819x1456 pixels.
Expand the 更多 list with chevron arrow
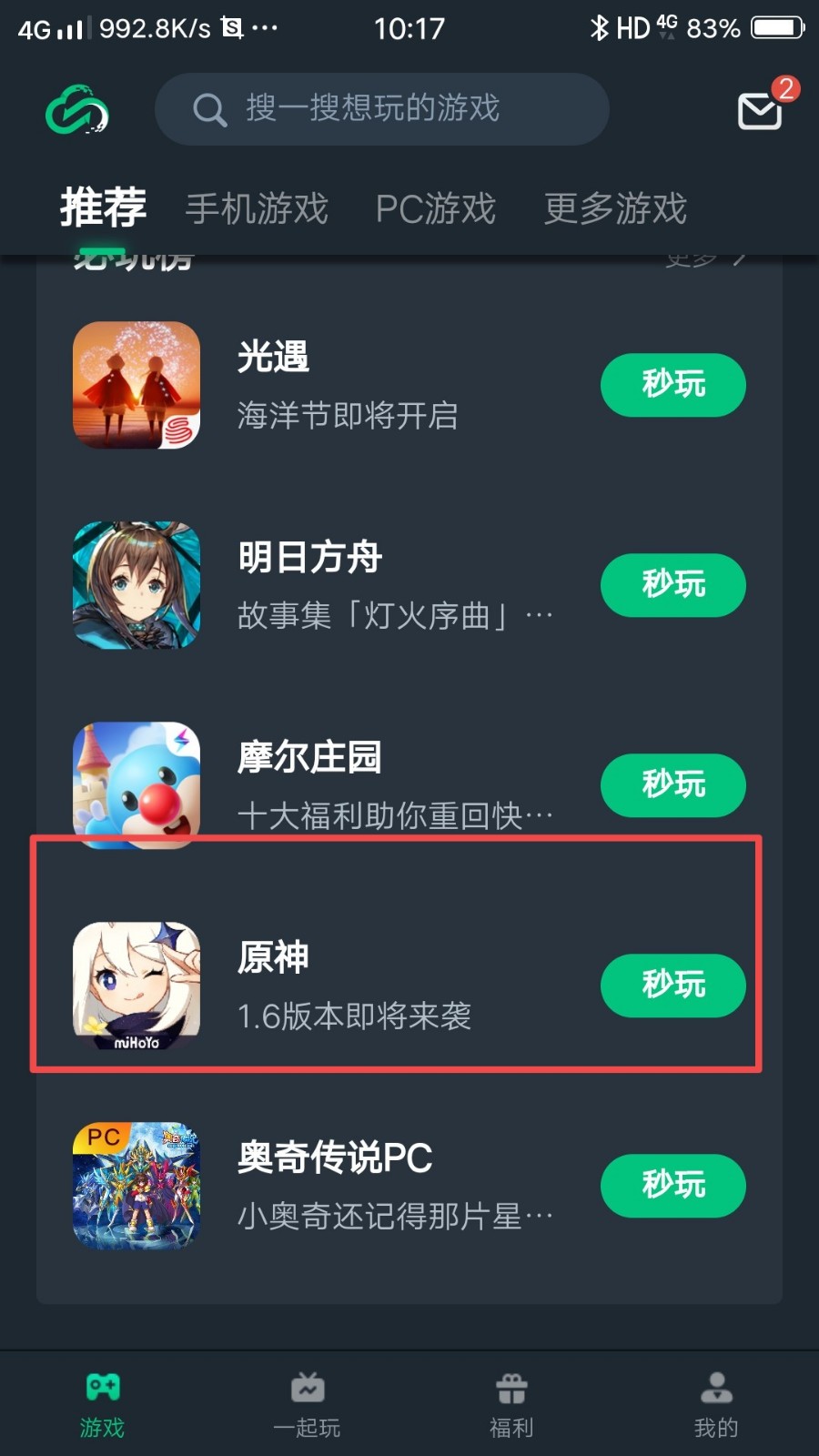tap(705, 259)
